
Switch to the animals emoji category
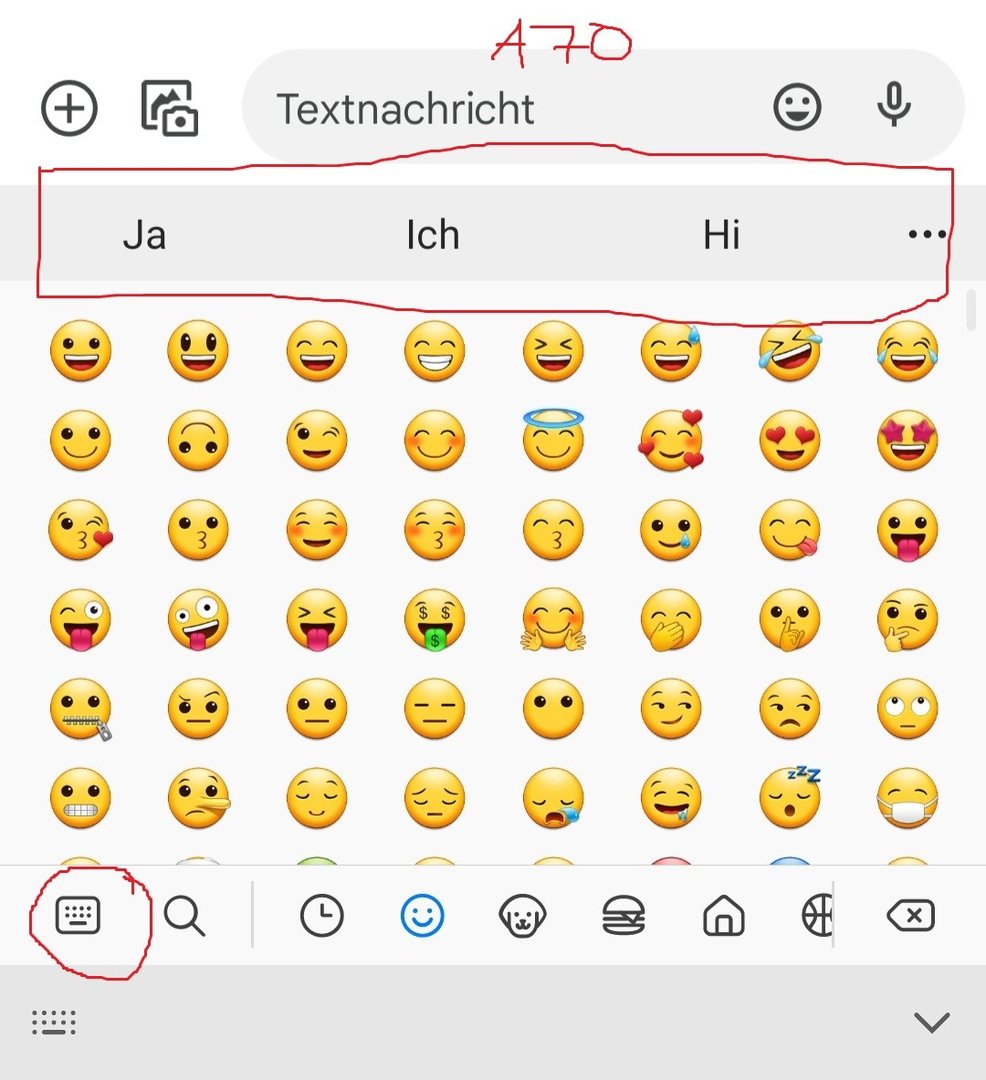point(522,915)
